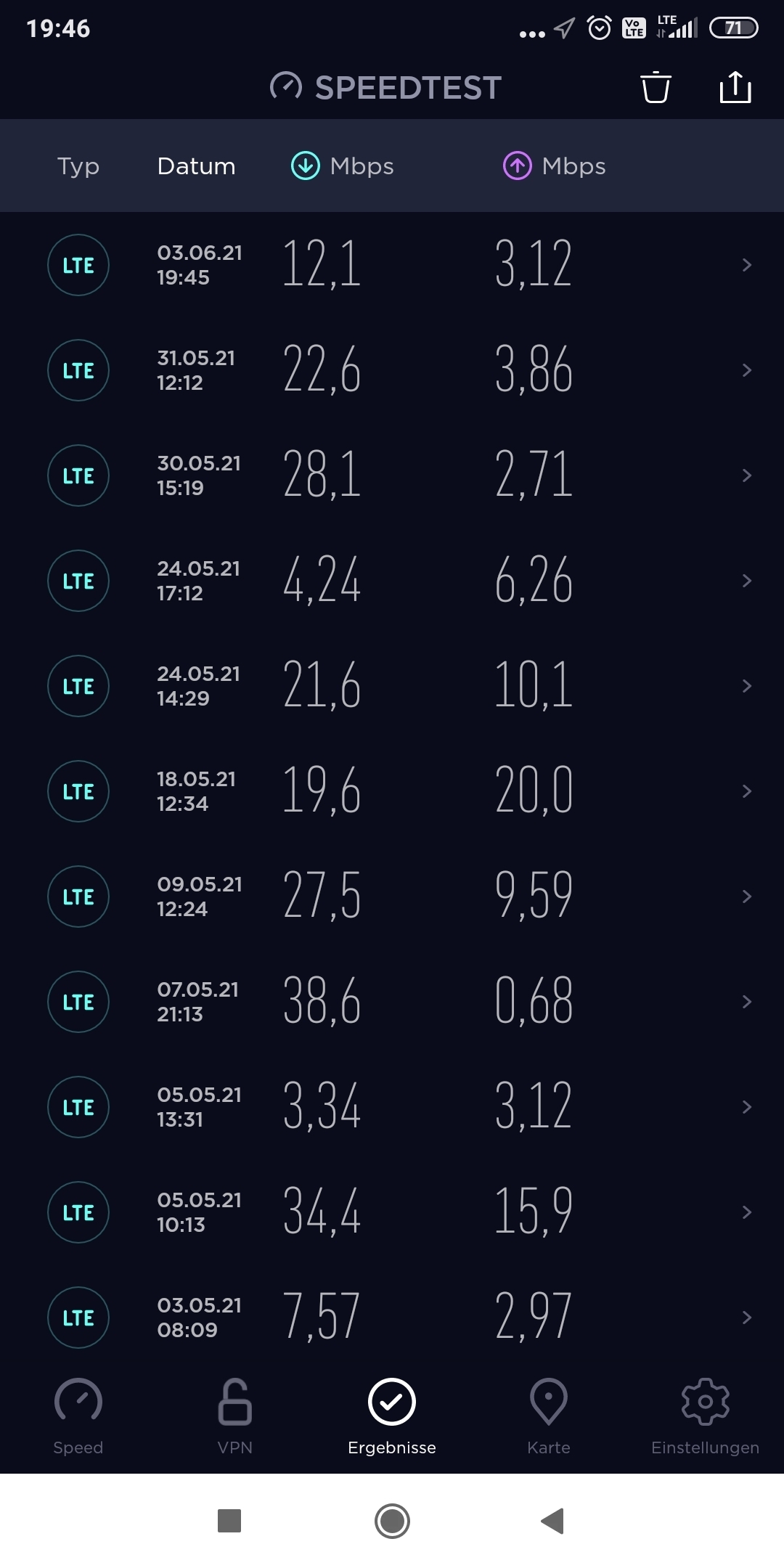Share results using the export icon

[735, 87]
